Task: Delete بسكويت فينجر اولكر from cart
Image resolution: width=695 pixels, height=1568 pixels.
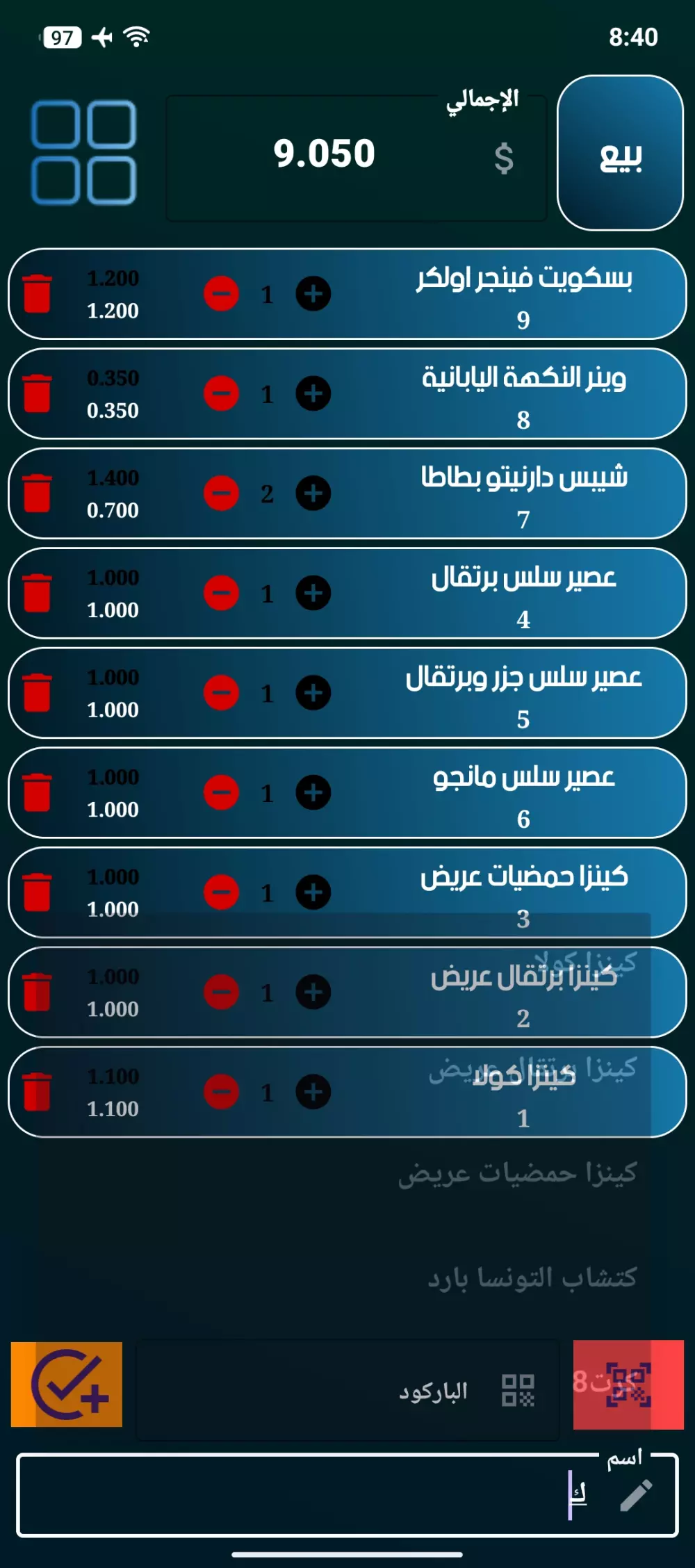Action: pos(37,294)
